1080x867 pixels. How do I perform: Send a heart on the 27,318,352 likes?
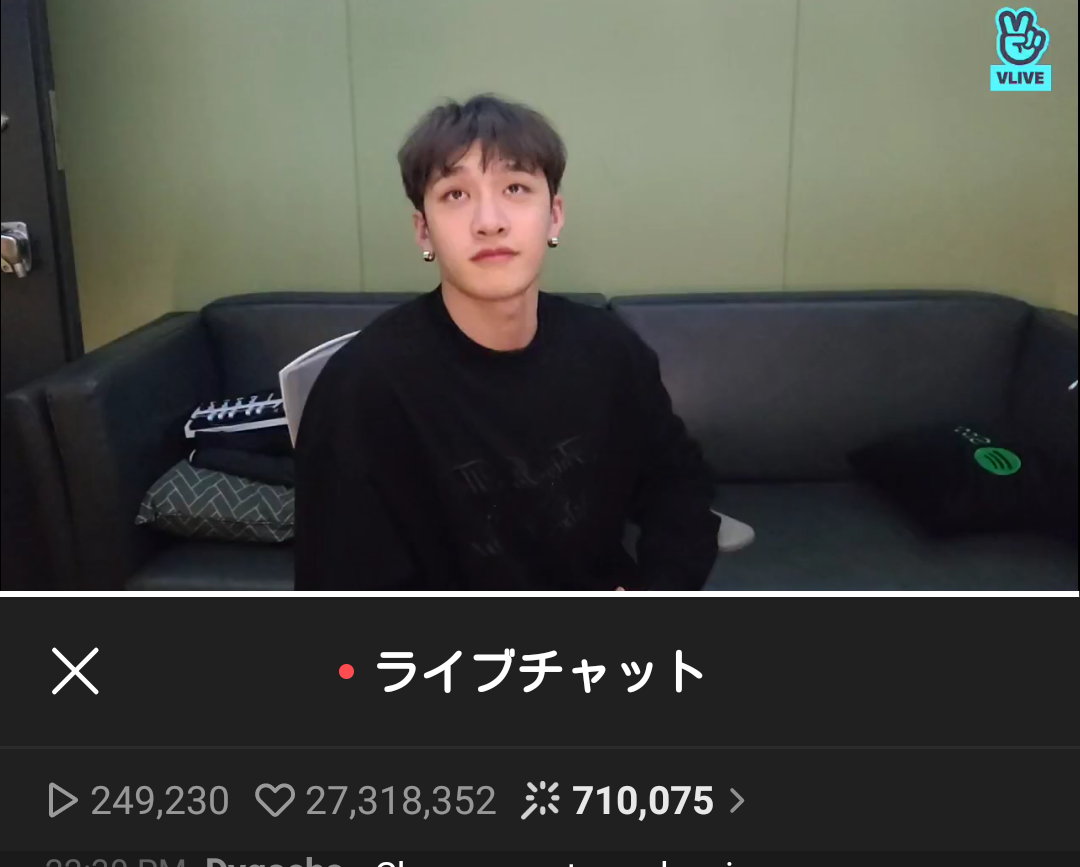coord(275,801)
